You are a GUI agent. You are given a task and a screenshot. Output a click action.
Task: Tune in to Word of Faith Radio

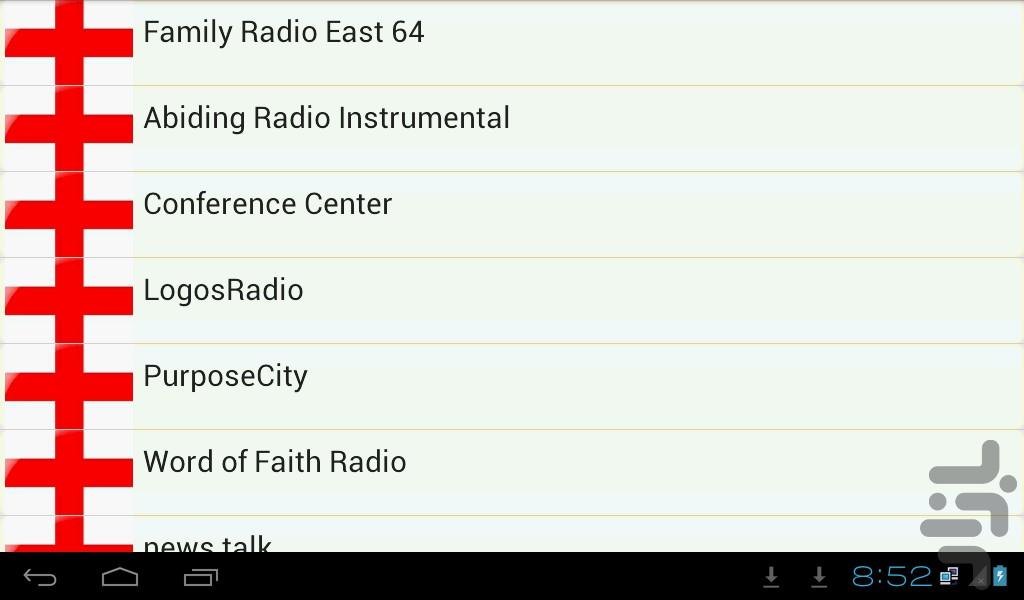(275, 462)
